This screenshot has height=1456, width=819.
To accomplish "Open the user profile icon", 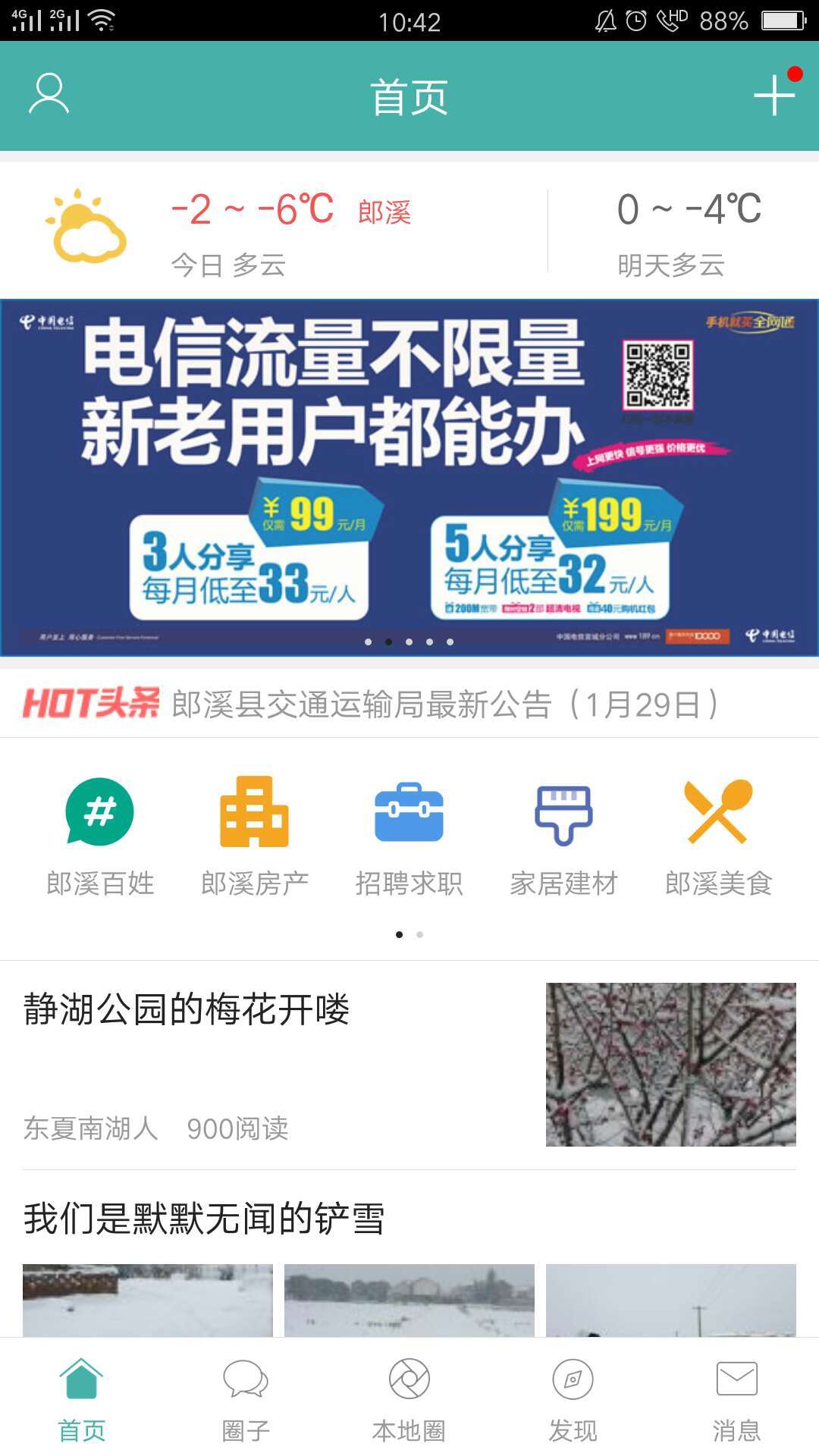I will click(x=49, y=94).
